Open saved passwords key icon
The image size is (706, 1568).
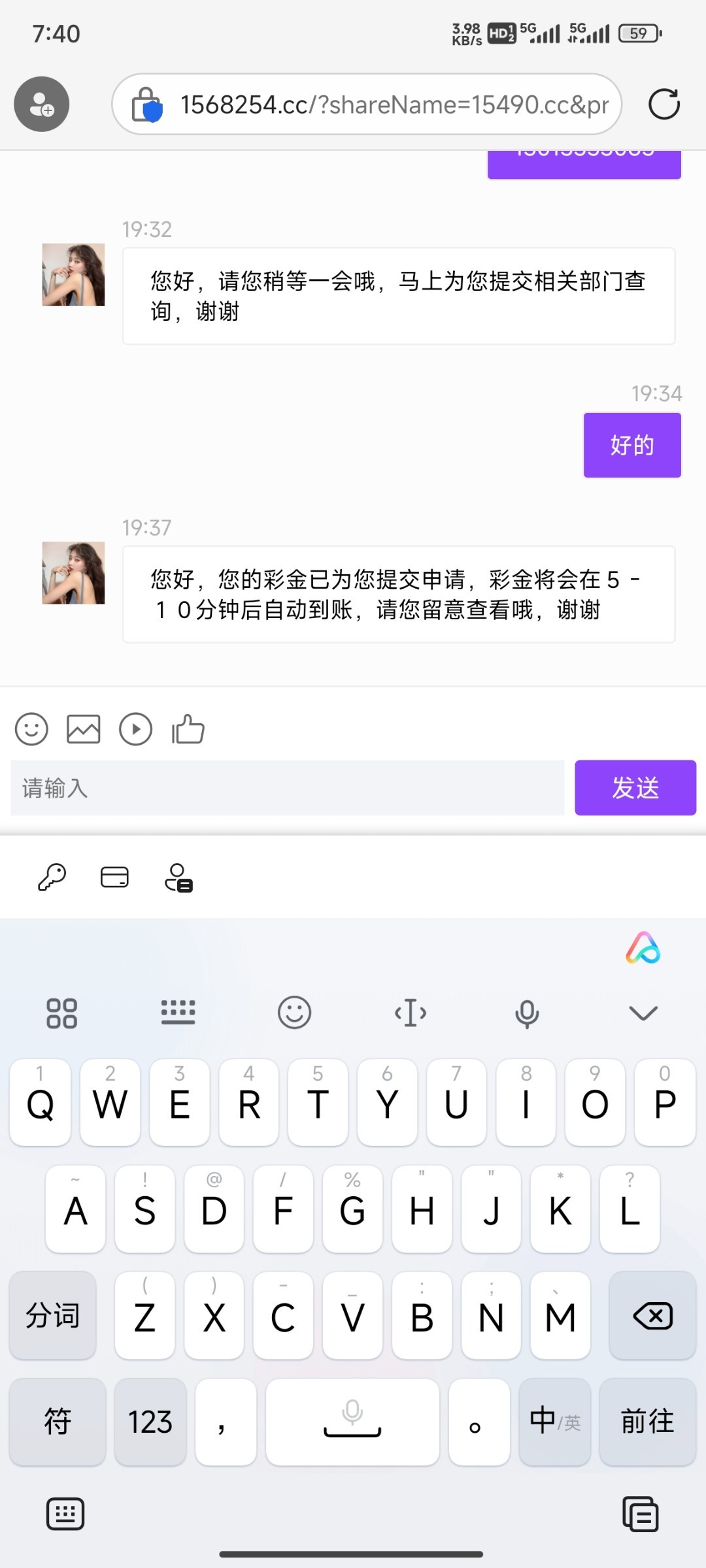(52, 877)
